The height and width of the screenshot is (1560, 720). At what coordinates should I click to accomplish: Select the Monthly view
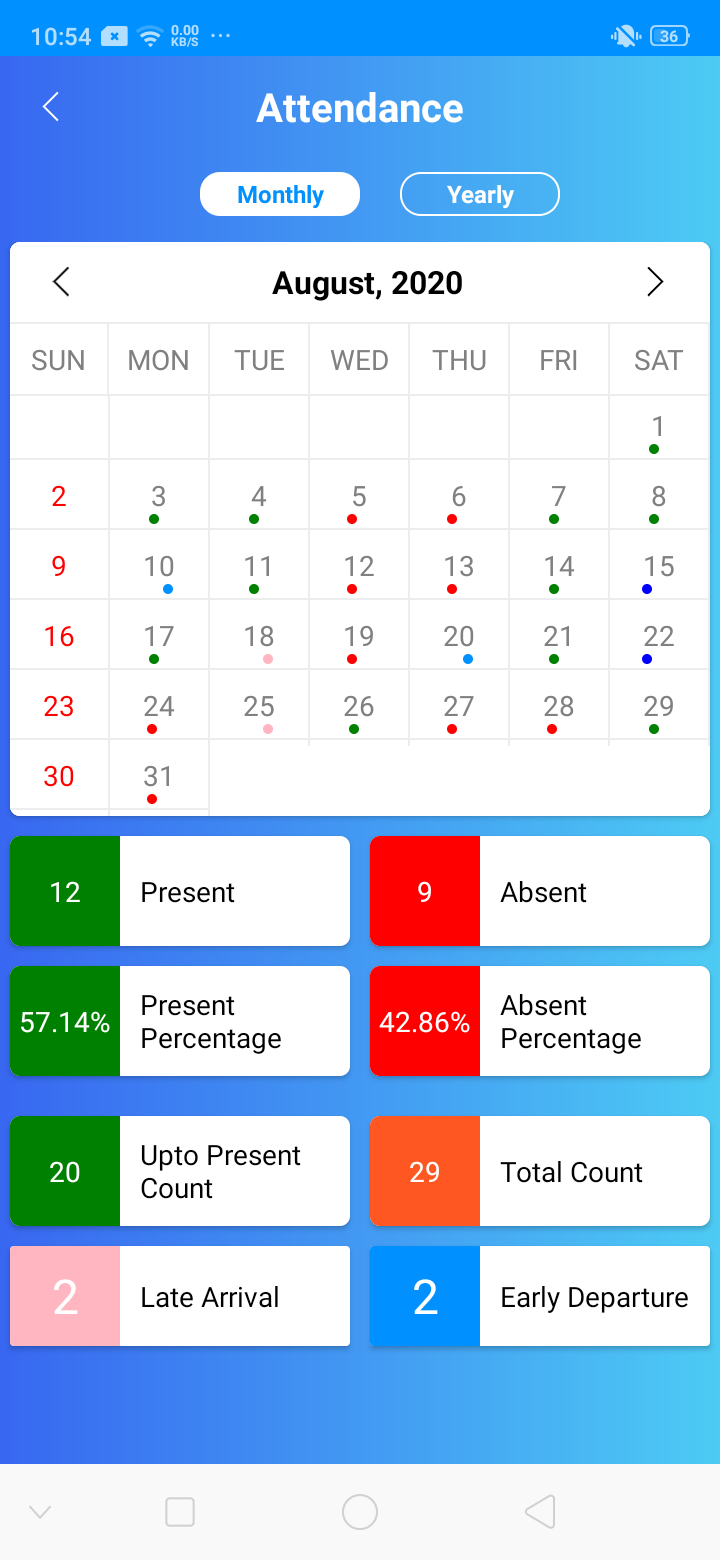pos(280,195)
